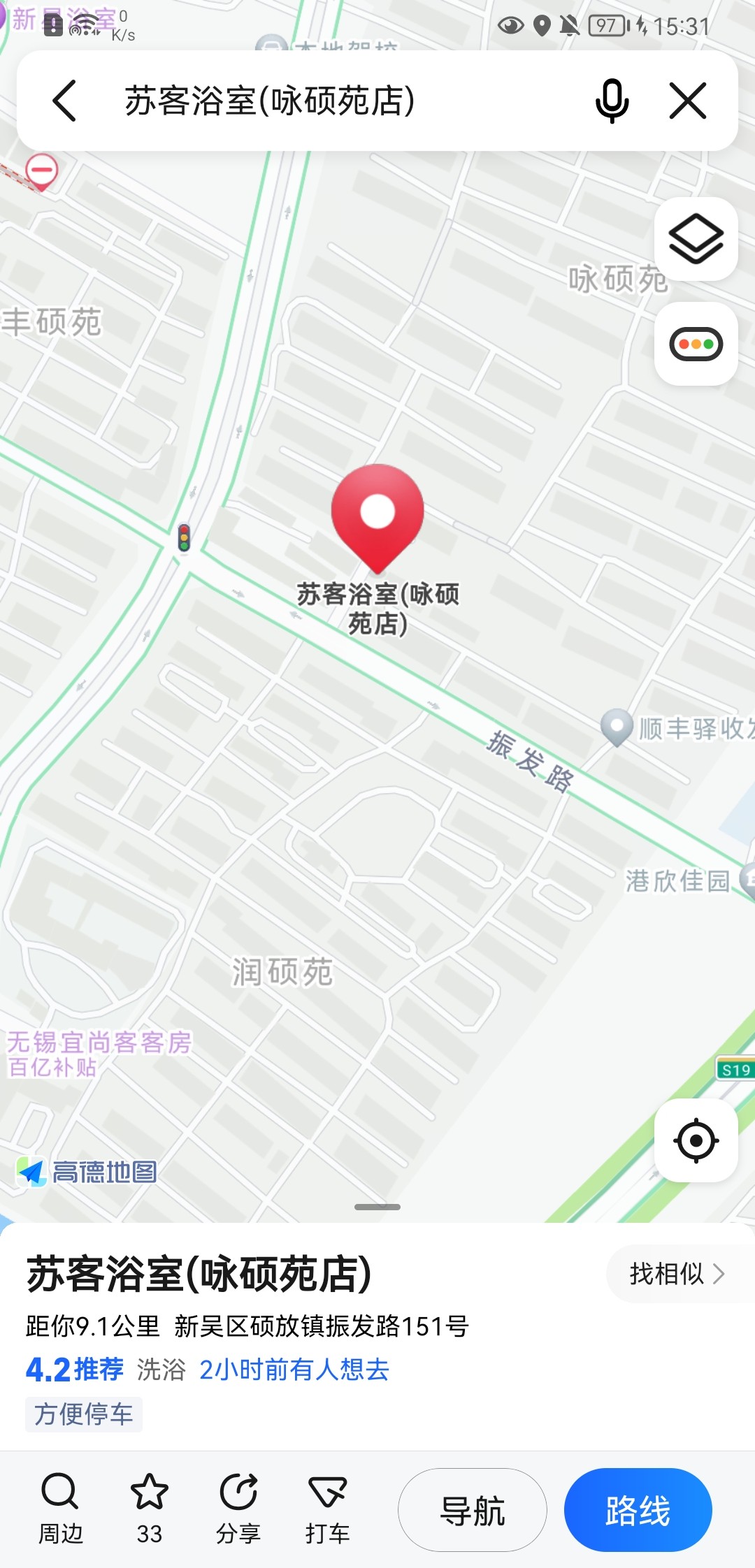Open 2小时前有人想去 link

tap(296, 1370)
